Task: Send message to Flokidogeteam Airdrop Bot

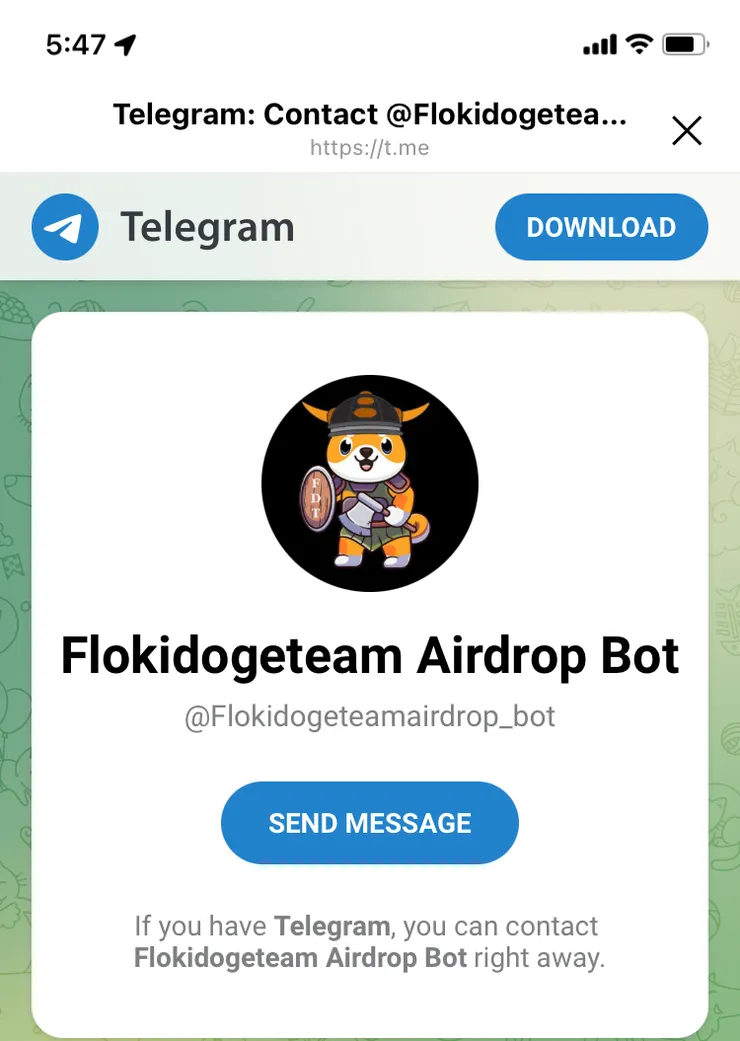Action: pyautogui.click(x=370, y=823)
